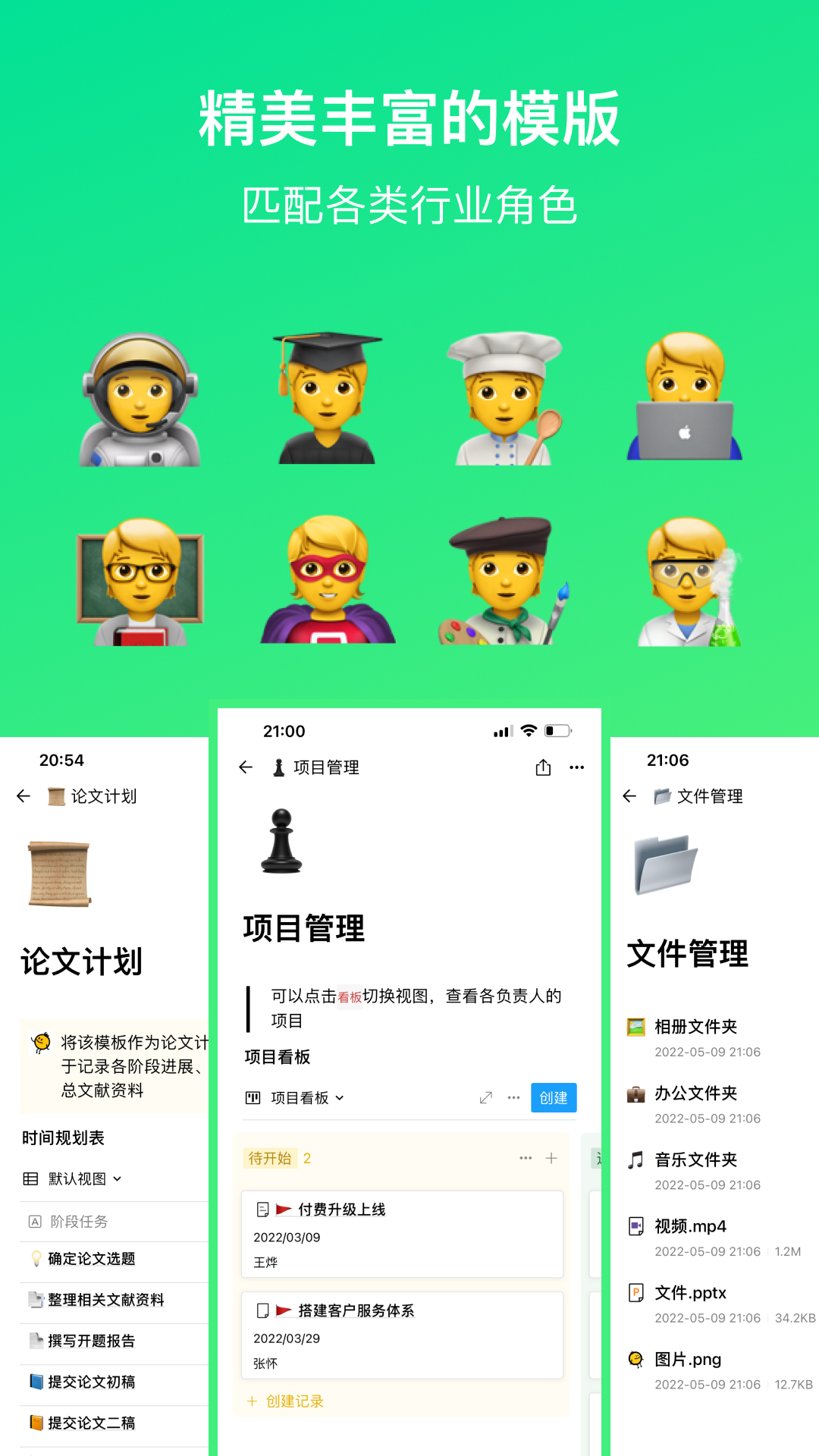Open the share menu on 项目管理 page
Viewport: 819px width, 1456px height.
(x=543, y=767)
